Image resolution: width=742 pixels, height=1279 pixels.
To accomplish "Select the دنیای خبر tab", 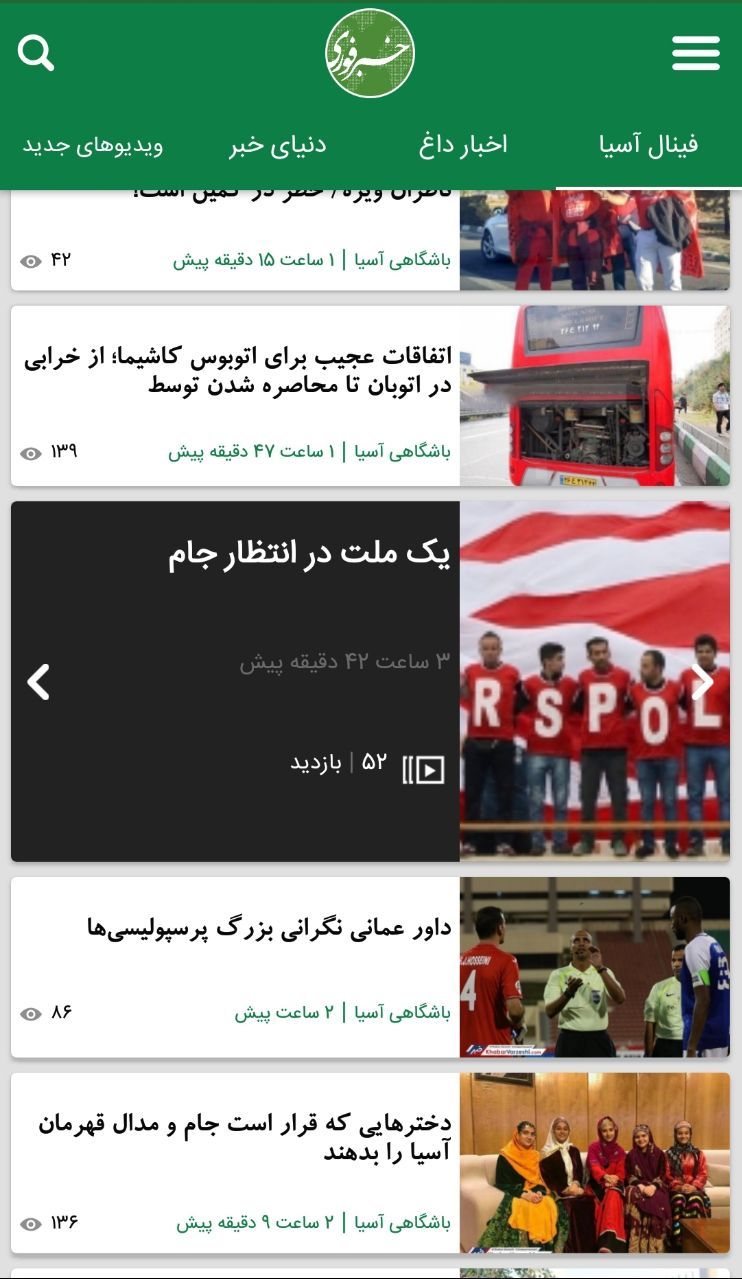I will click(x=278, y=145).
